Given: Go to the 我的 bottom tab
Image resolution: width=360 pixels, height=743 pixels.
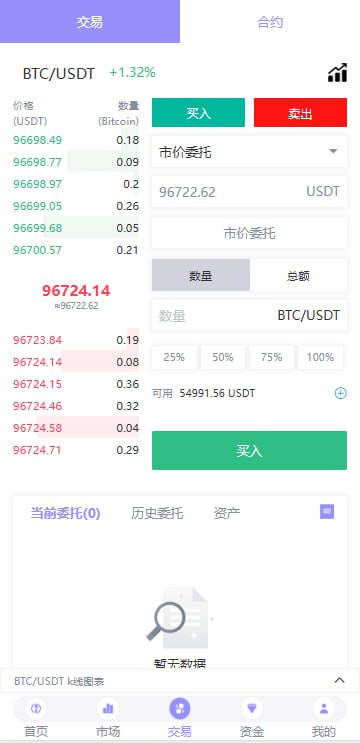Looking at the screenshot, I should pos(324,718).
